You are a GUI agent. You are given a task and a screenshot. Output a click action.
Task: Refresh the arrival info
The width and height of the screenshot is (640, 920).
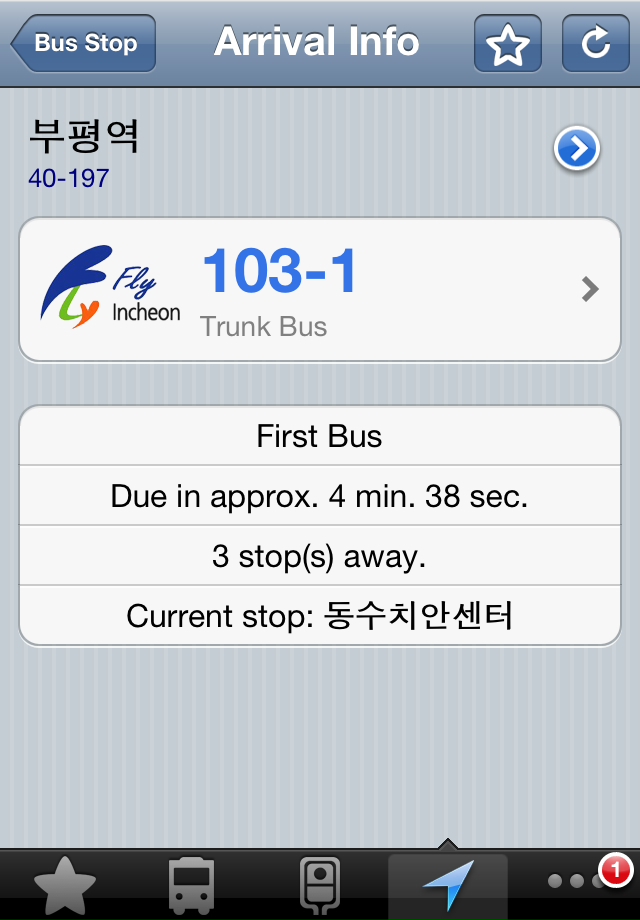(x=596, y=44)
